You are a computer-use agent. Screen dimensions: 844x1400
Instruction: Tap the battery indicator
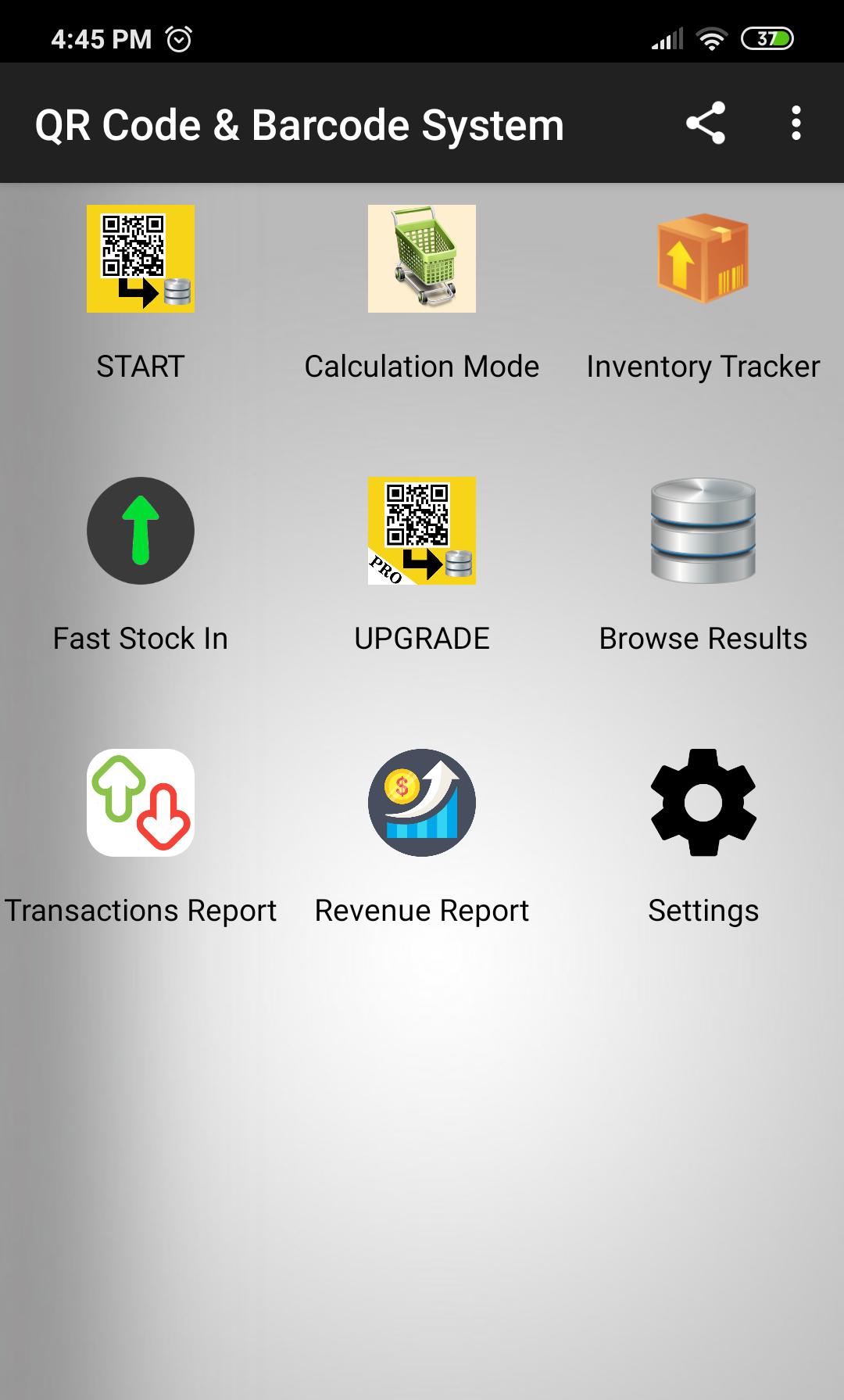point(769,36)
